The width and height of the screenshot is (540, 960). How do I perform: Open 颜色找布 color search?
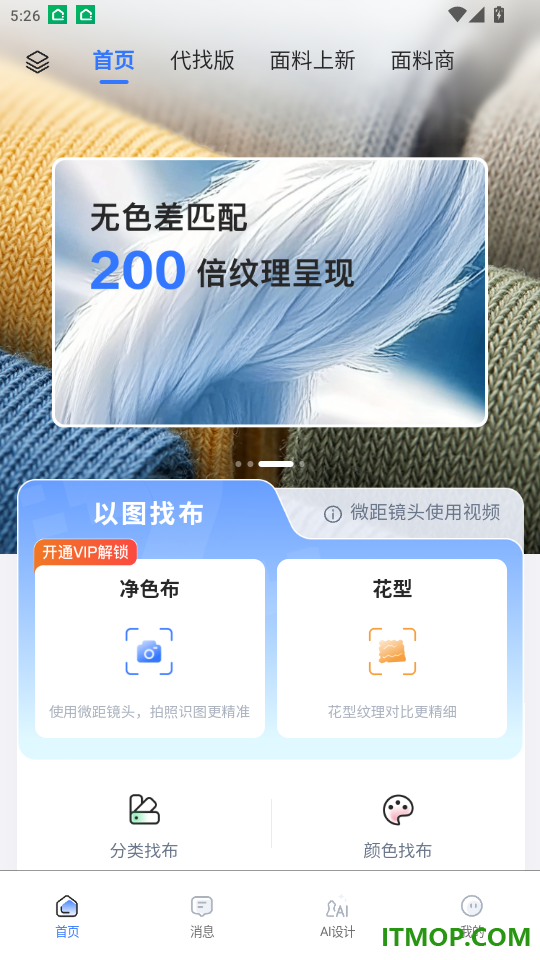[397, 825]
